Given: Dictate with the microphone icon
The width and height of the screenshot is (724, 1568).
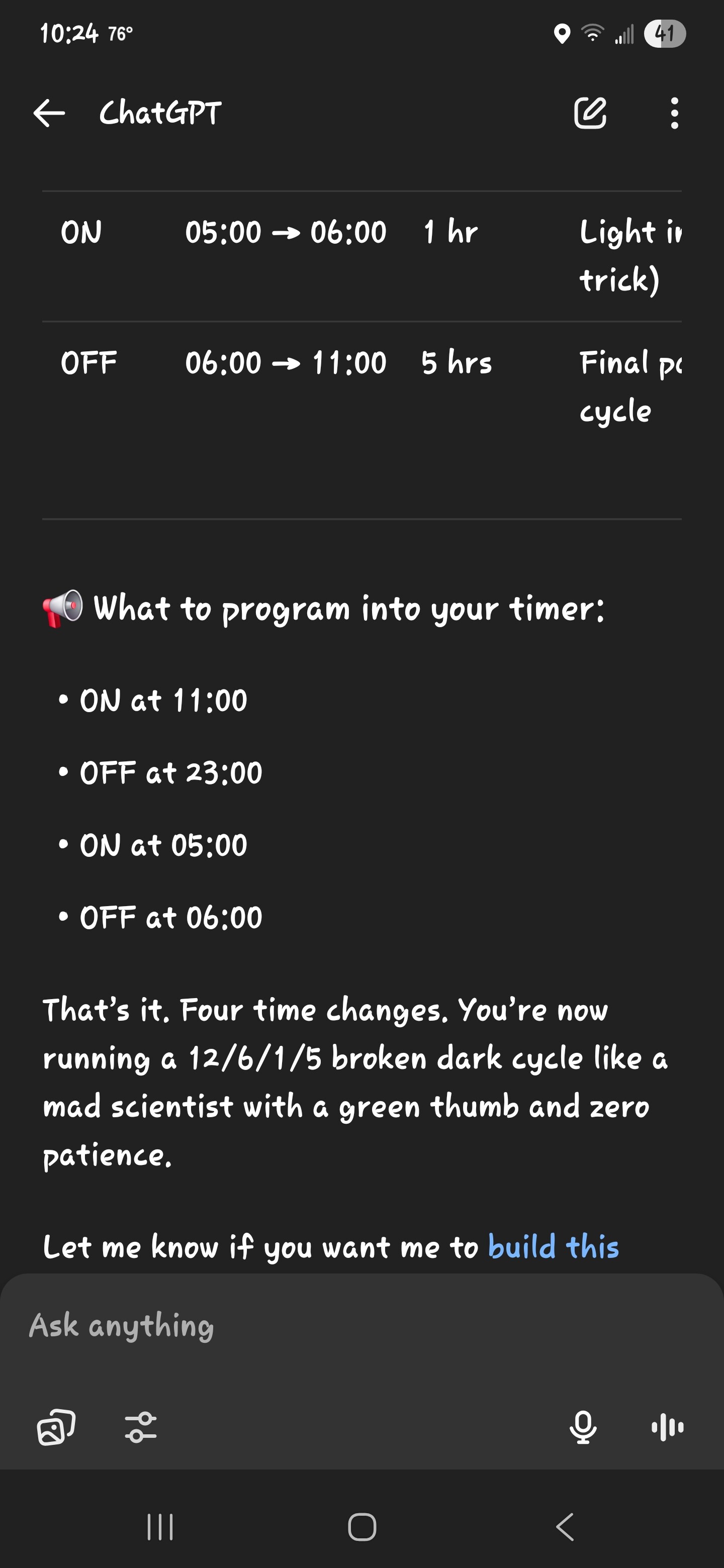Looking at the screenshot, I should tap(583, 1427).
